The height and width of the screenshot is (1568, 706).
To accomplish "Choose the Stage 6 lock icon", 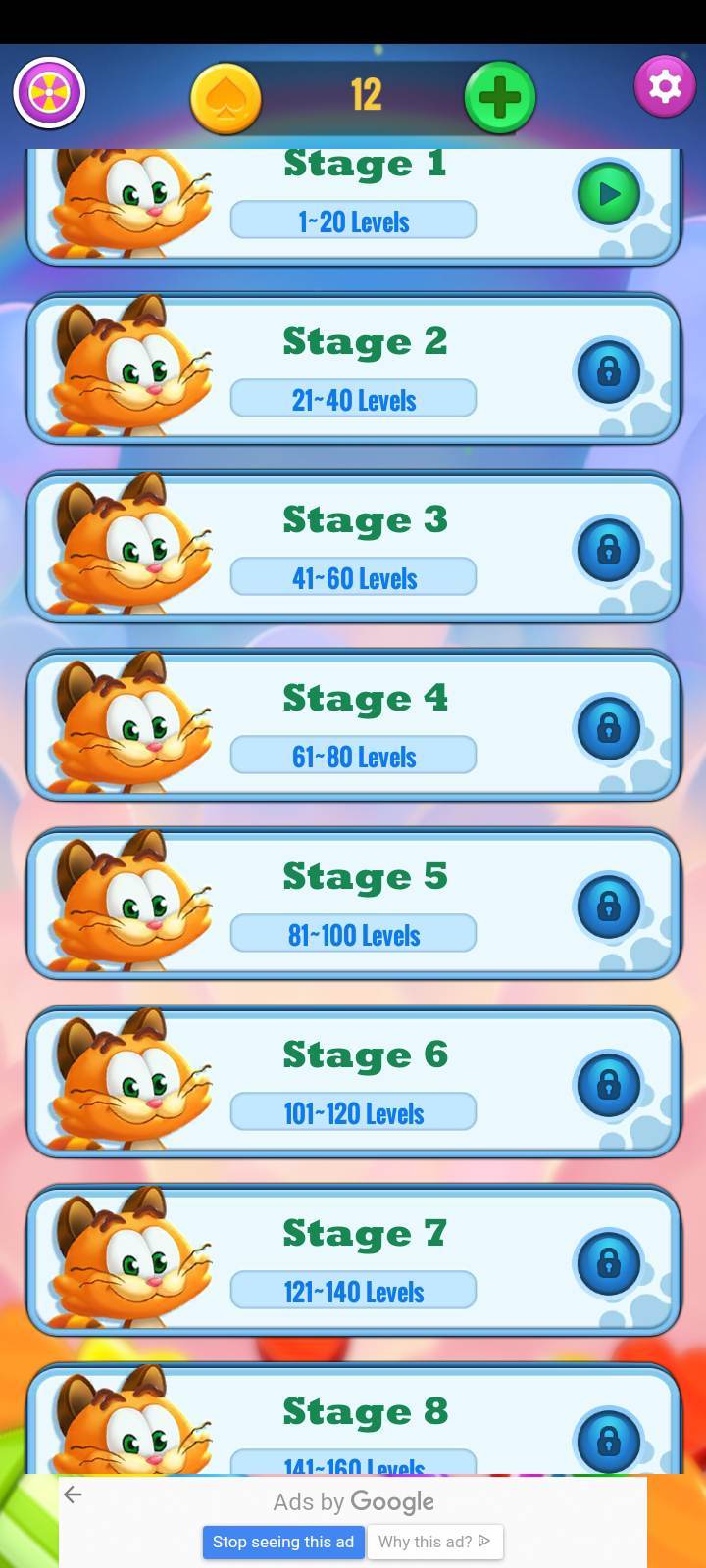I will (609, 1086).
